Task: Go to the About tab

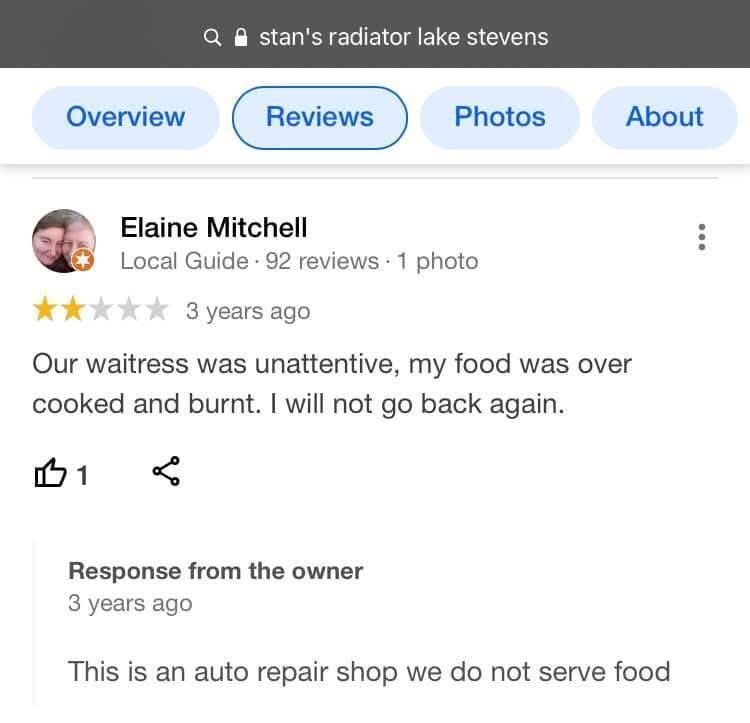Action: pyautogui.click(x=664, y=117)
